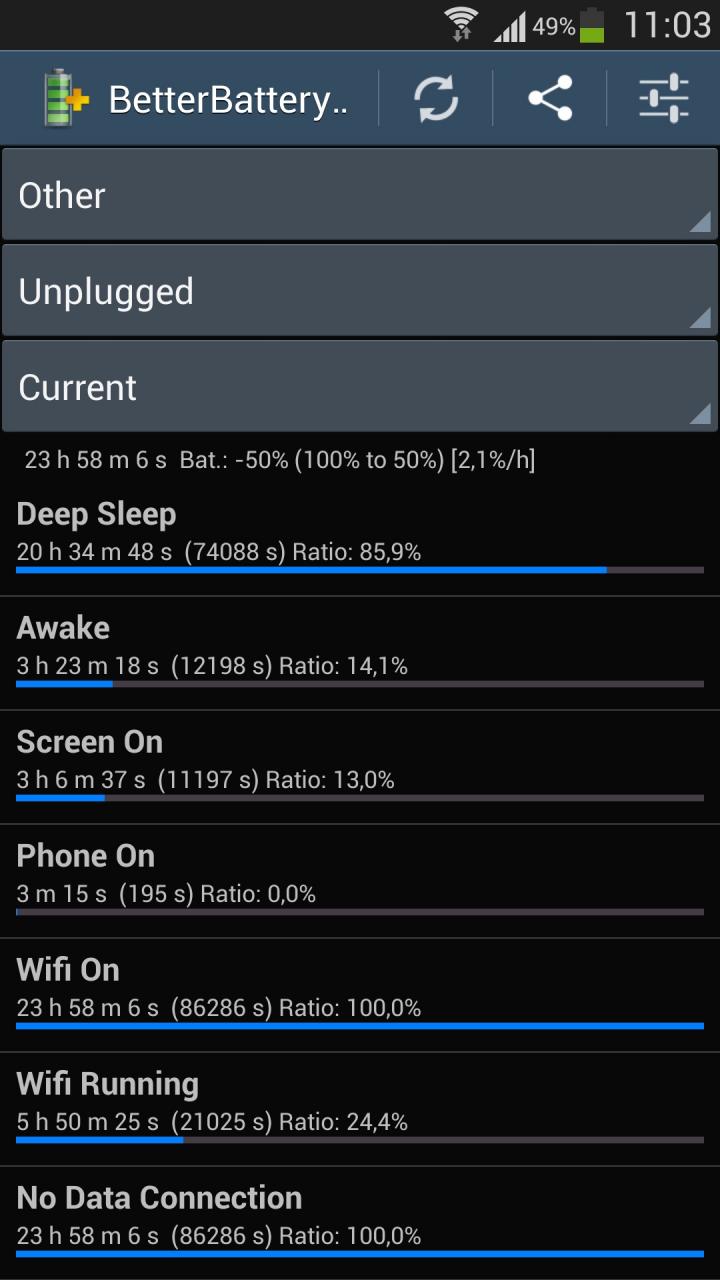Open the Current reference dropdown
This screenshot has width=720, height=1280.
tap(360, 386)
